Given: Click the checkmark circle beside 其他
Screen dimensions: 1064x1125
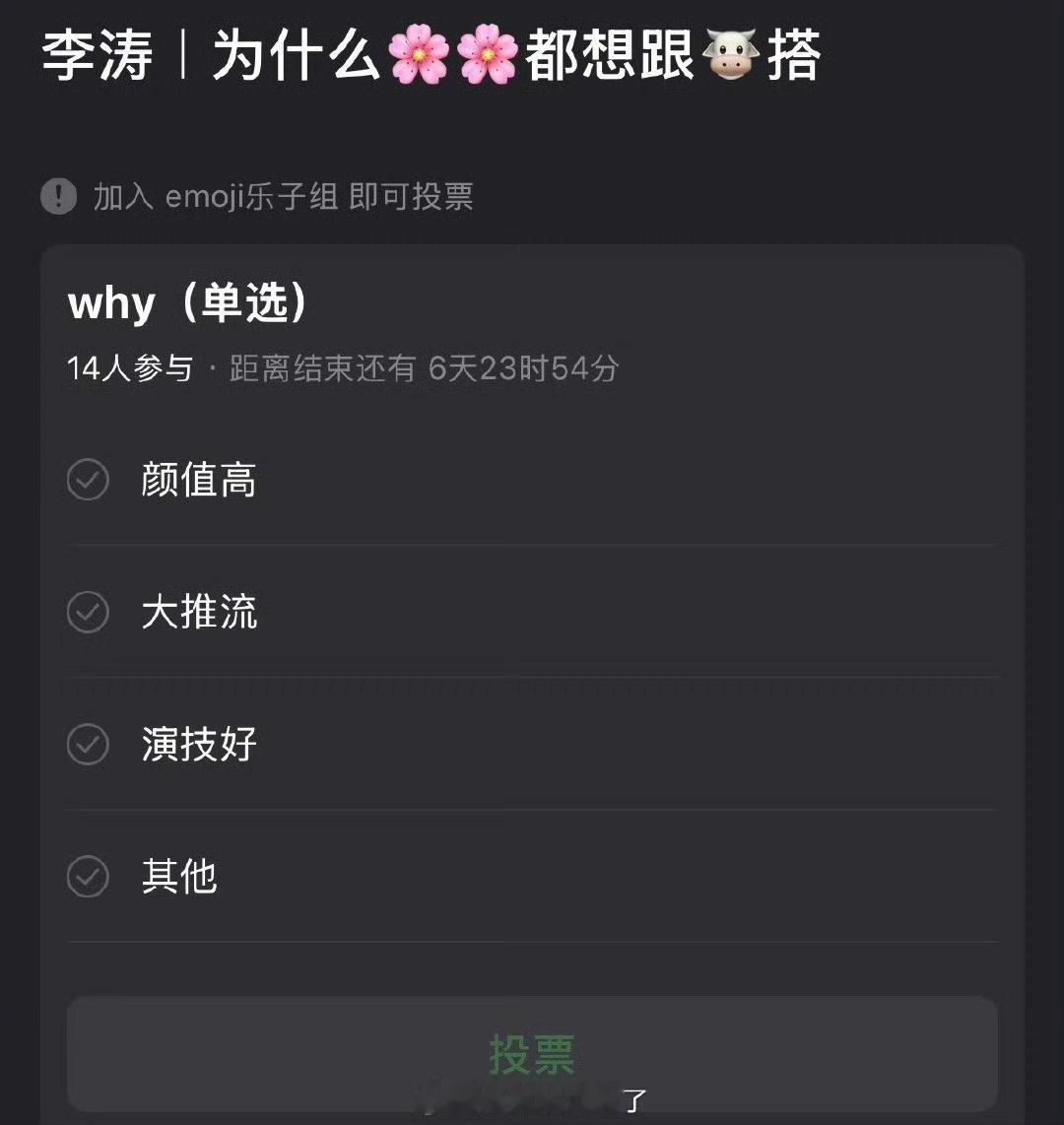Looking at the screenshot, I should (x=89, y=878).
